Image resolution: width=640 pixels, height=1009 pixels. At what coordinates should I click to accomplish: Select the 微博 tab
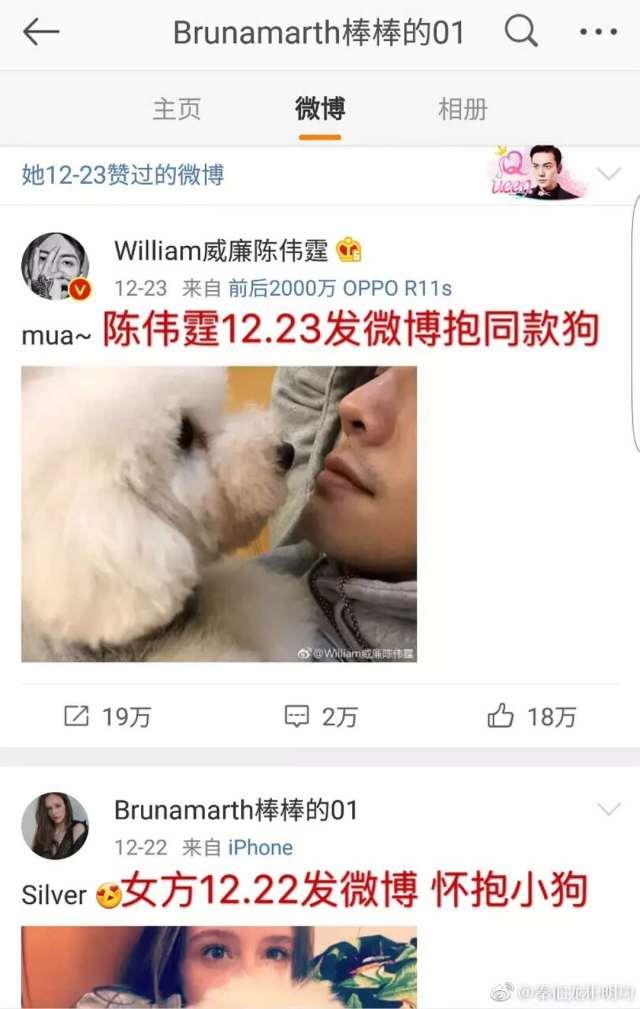(320, 109)
